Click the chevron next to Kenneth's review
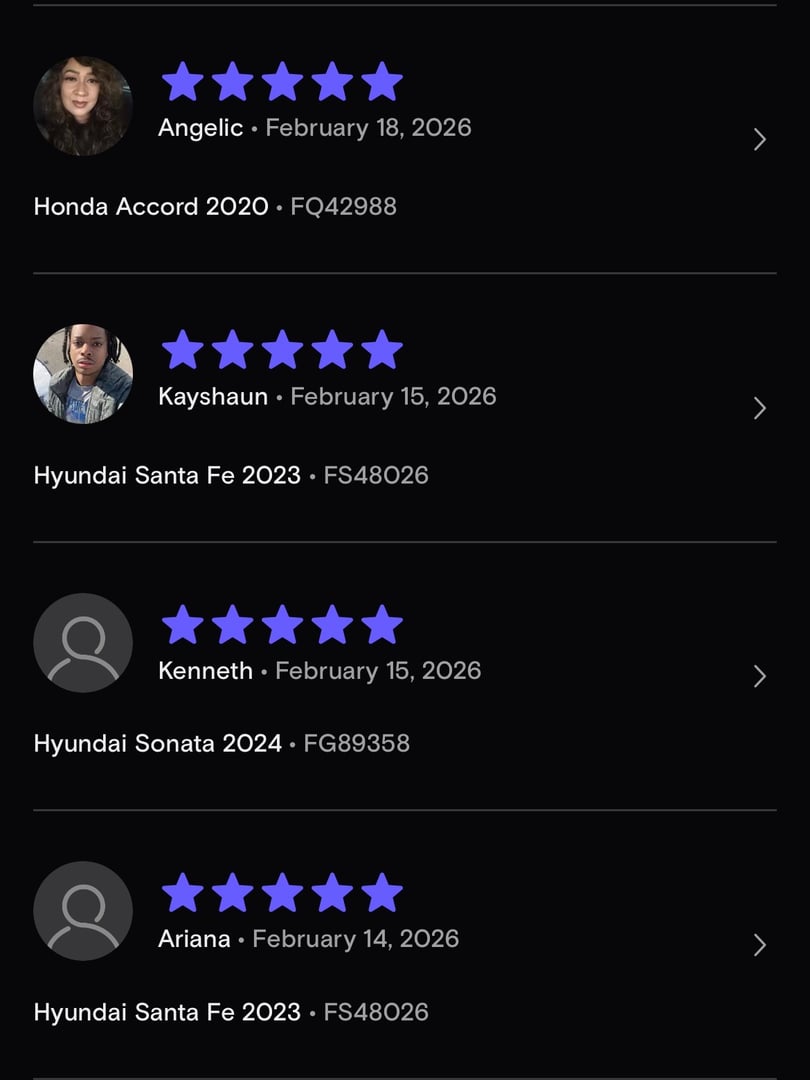Image resolution: width=810 pixels, height=1080 pixels. pyautogui.click(x=759, y=677)
